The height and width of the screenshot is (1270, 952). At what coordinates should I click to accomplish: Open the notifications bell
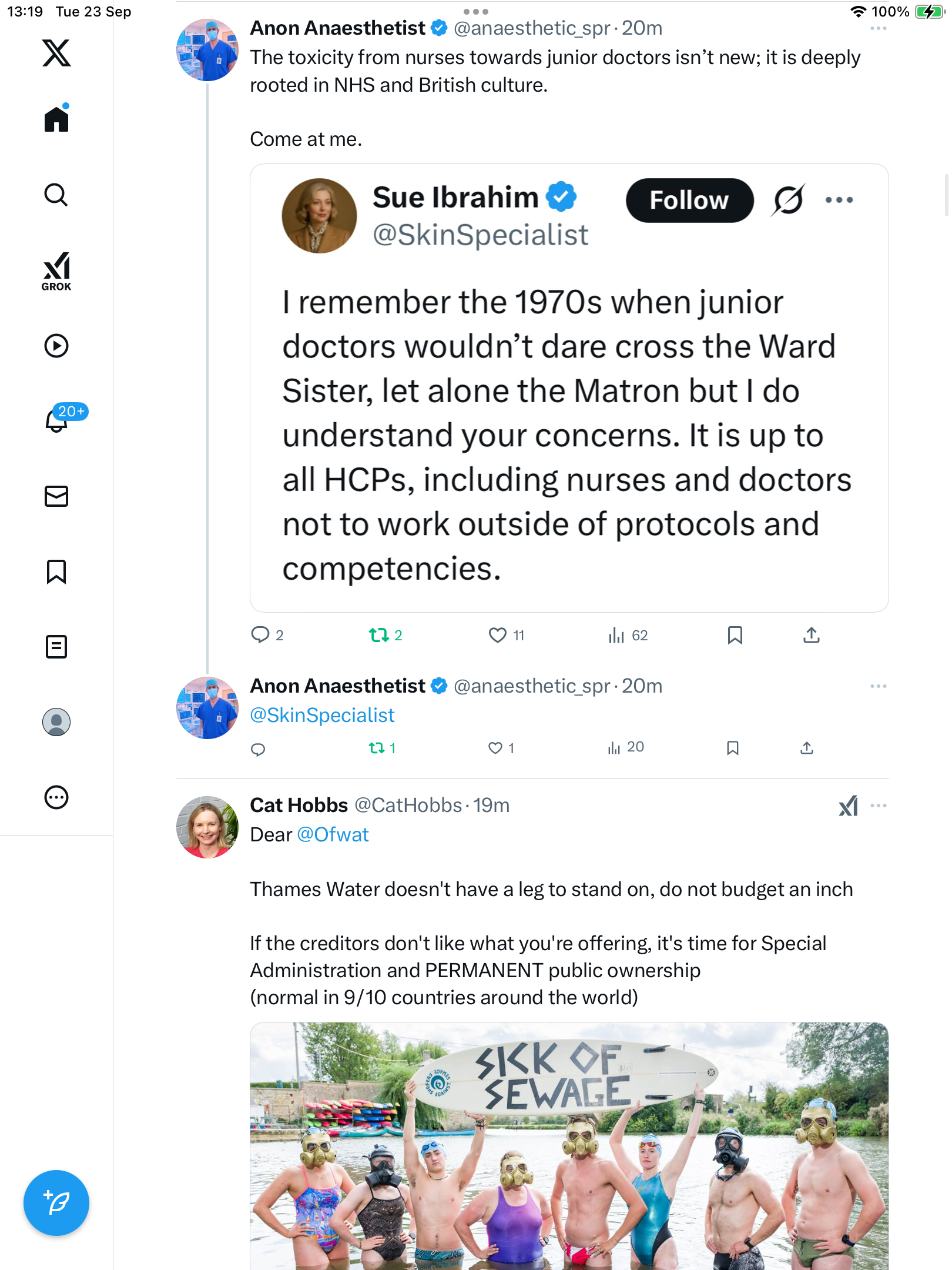click(x=56, y=421)
